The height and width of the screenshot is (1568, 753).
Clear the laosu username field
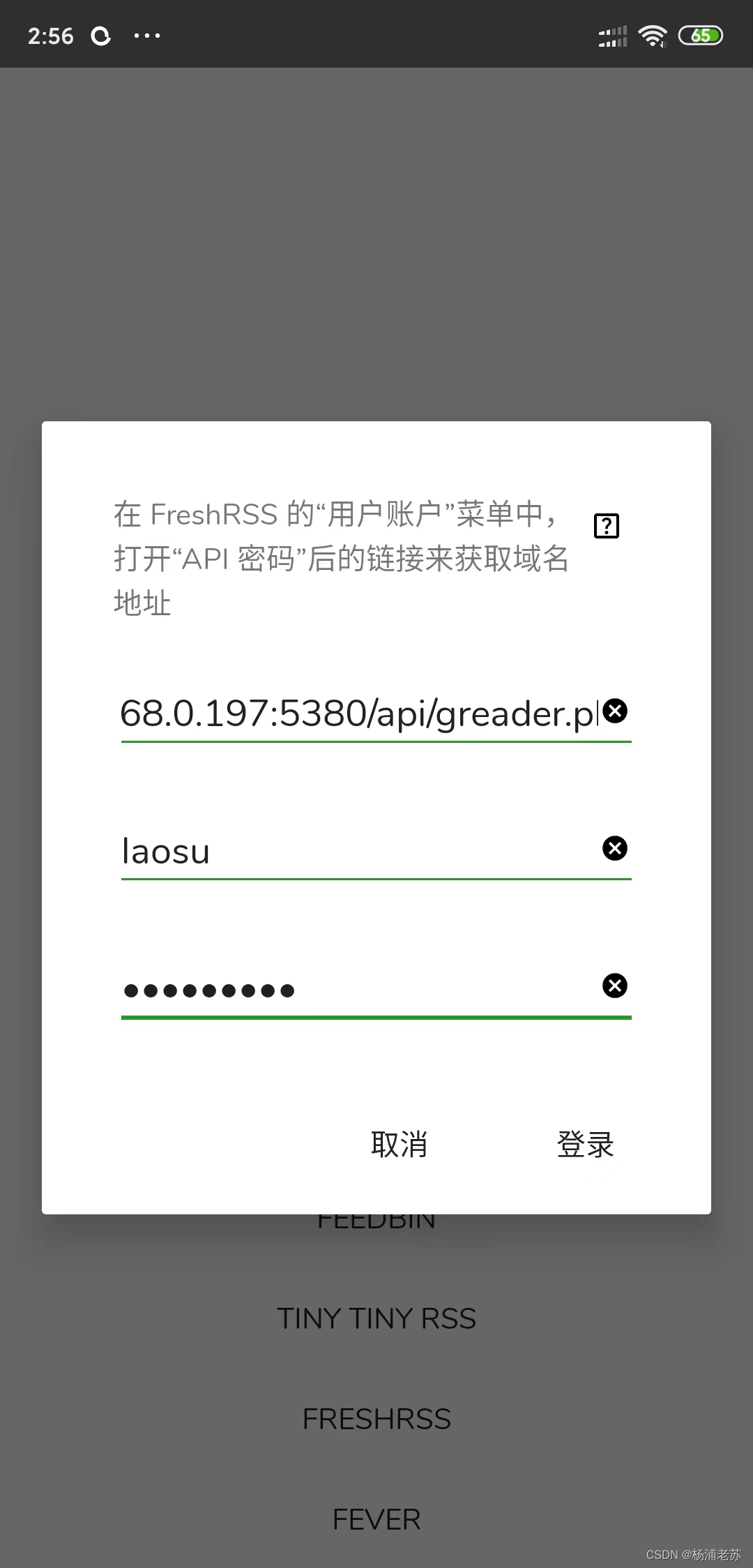pos(615,848)
